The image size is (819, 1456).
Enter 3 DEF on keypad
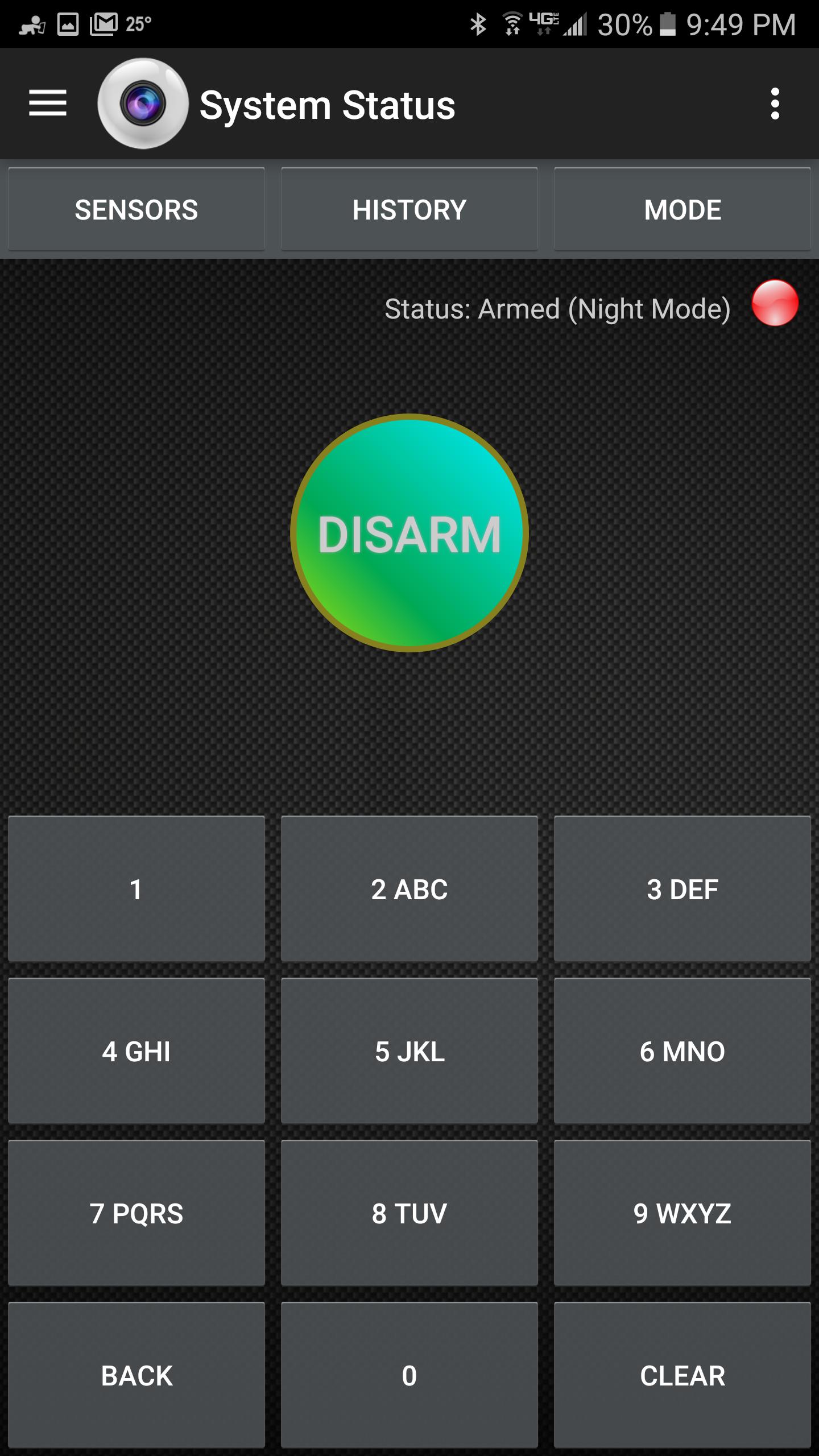click(x=682, y=889)
